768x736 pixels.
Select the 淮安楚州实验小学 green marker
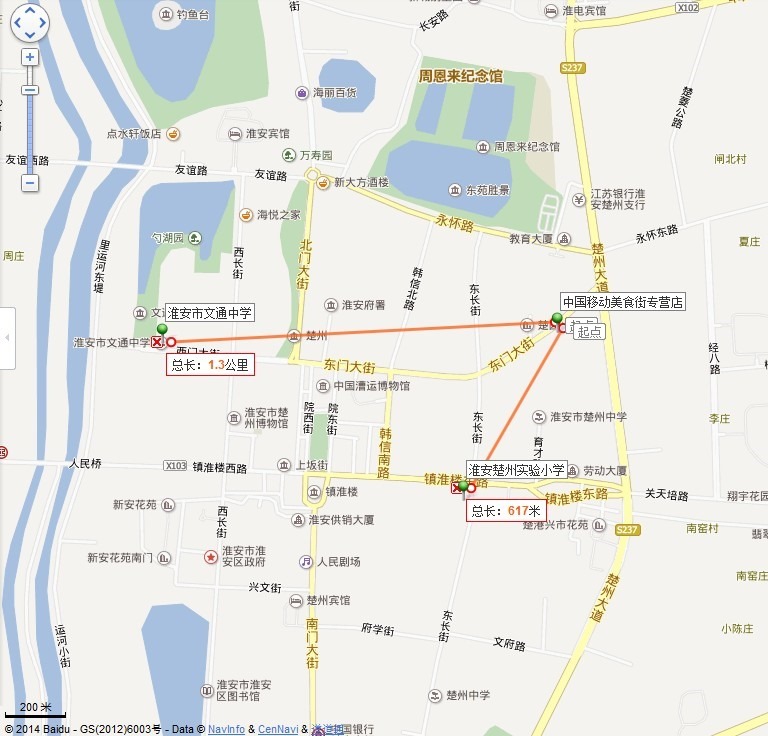(x=464, y=484)
